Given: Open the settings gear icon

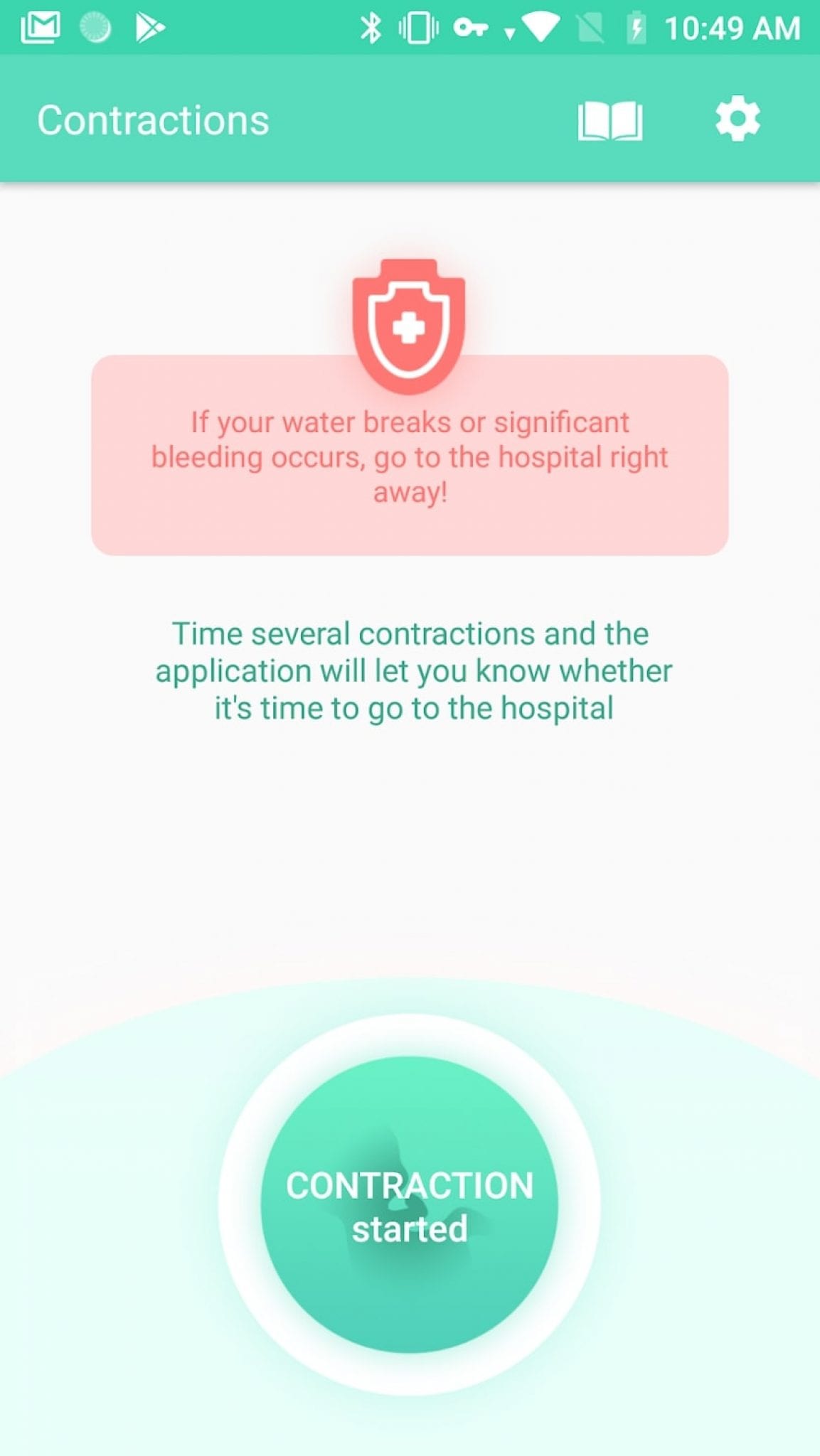Looking at the screenshot, I should coord(738,119).
